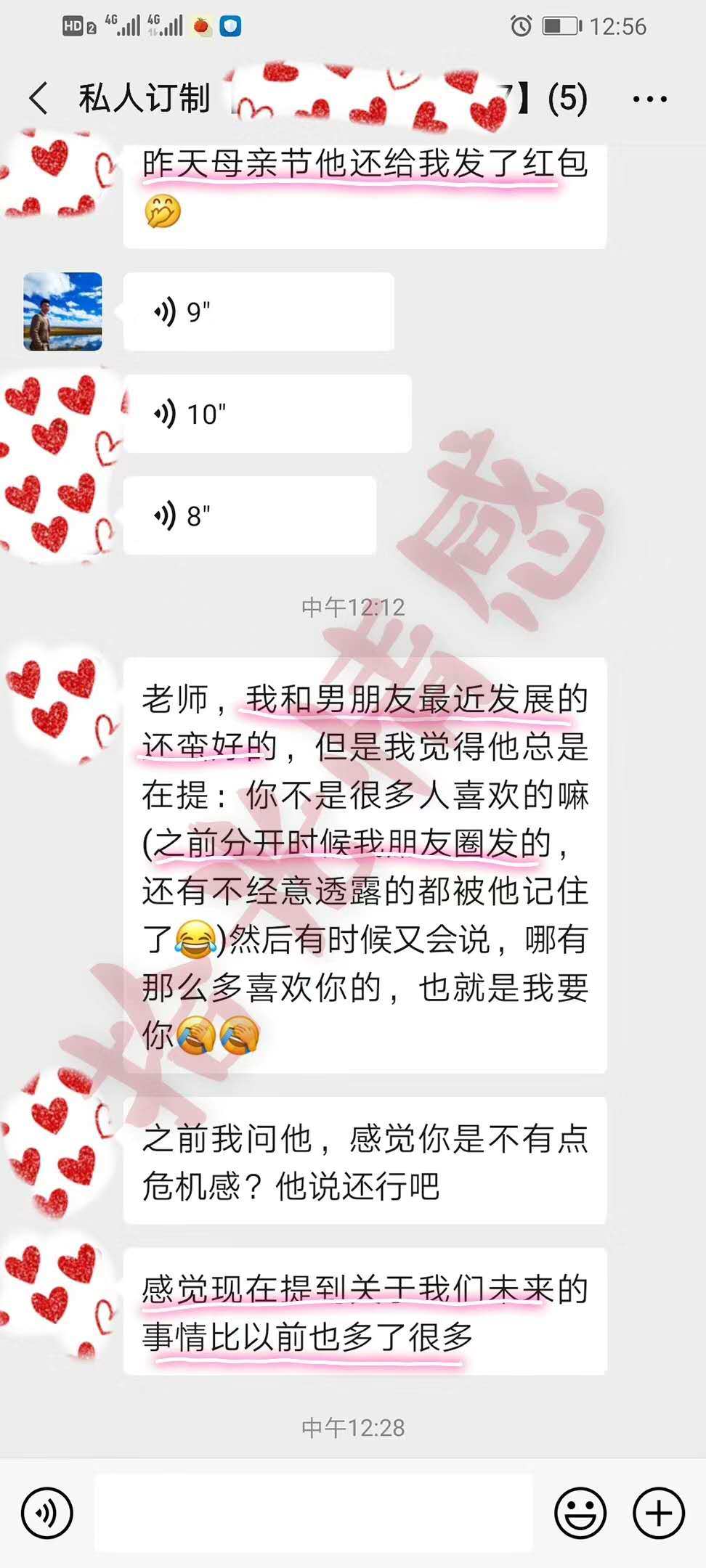Open the chat's overflow menu

(x=649, y=99)
